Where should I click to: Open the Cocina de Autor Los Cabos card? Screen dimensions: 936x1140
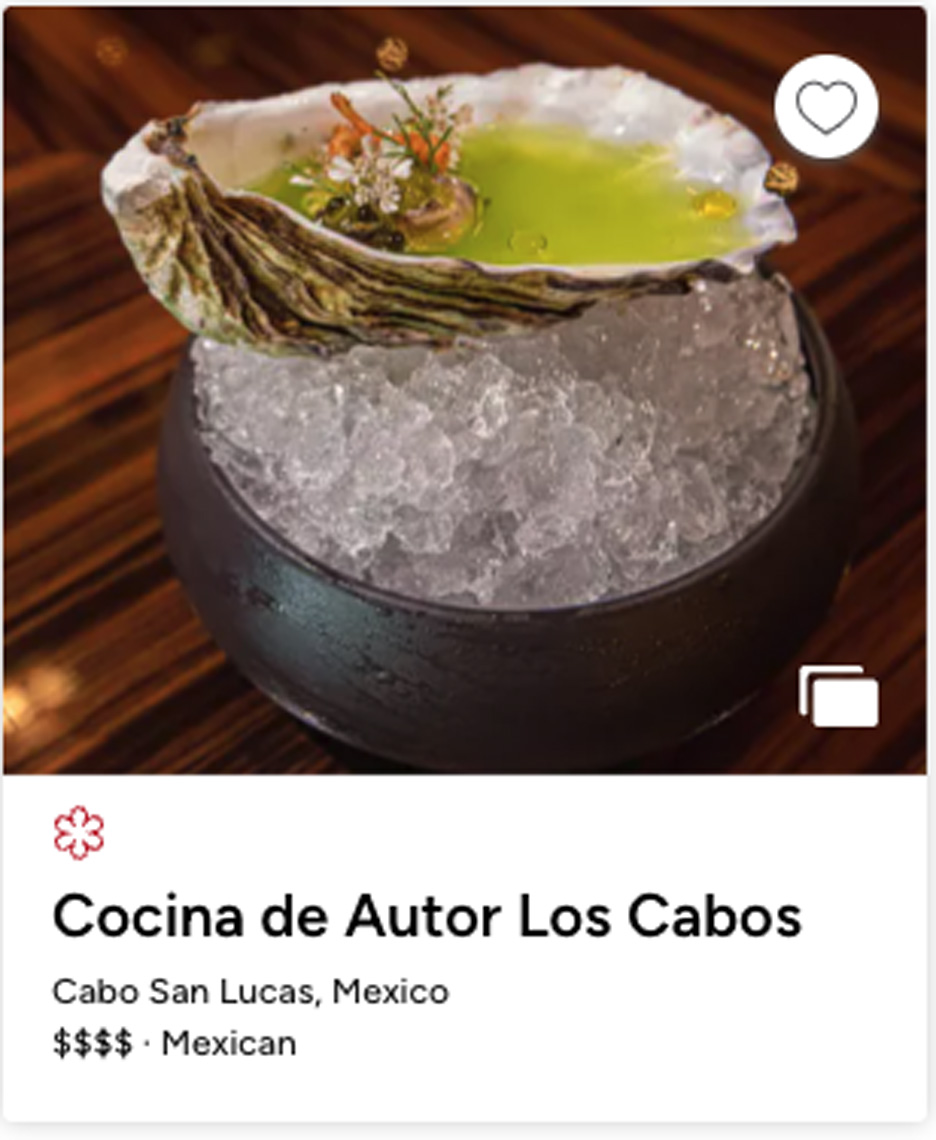[427, 916]
